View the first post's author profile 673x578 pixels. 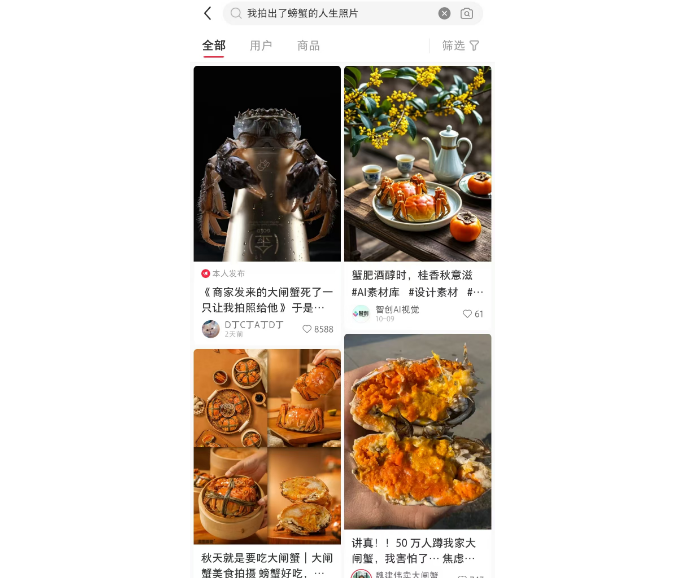pyautogui.click(x=211, y=328)
